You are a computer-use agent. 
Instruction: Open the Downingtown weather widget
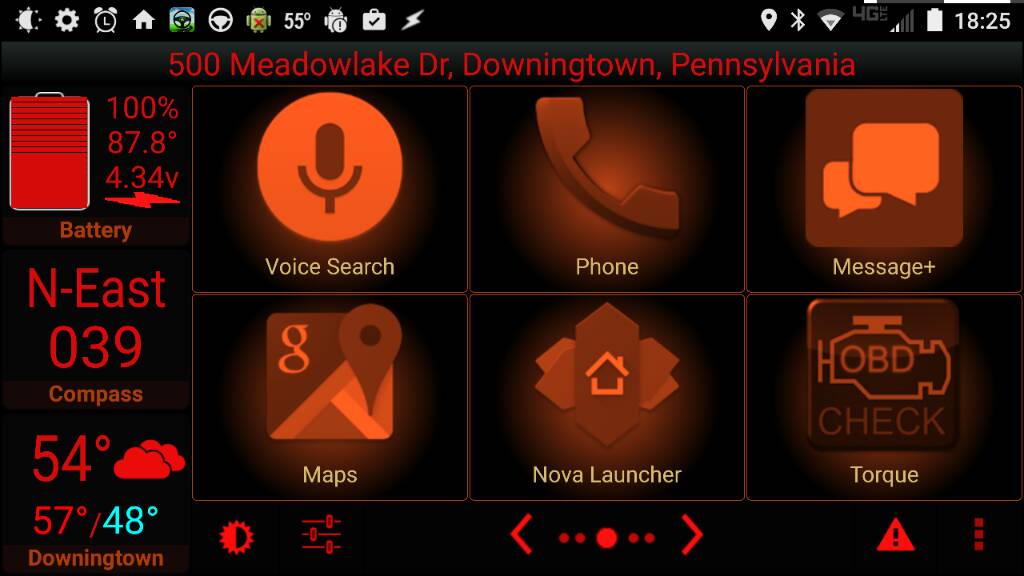click(x=96, y=494)
